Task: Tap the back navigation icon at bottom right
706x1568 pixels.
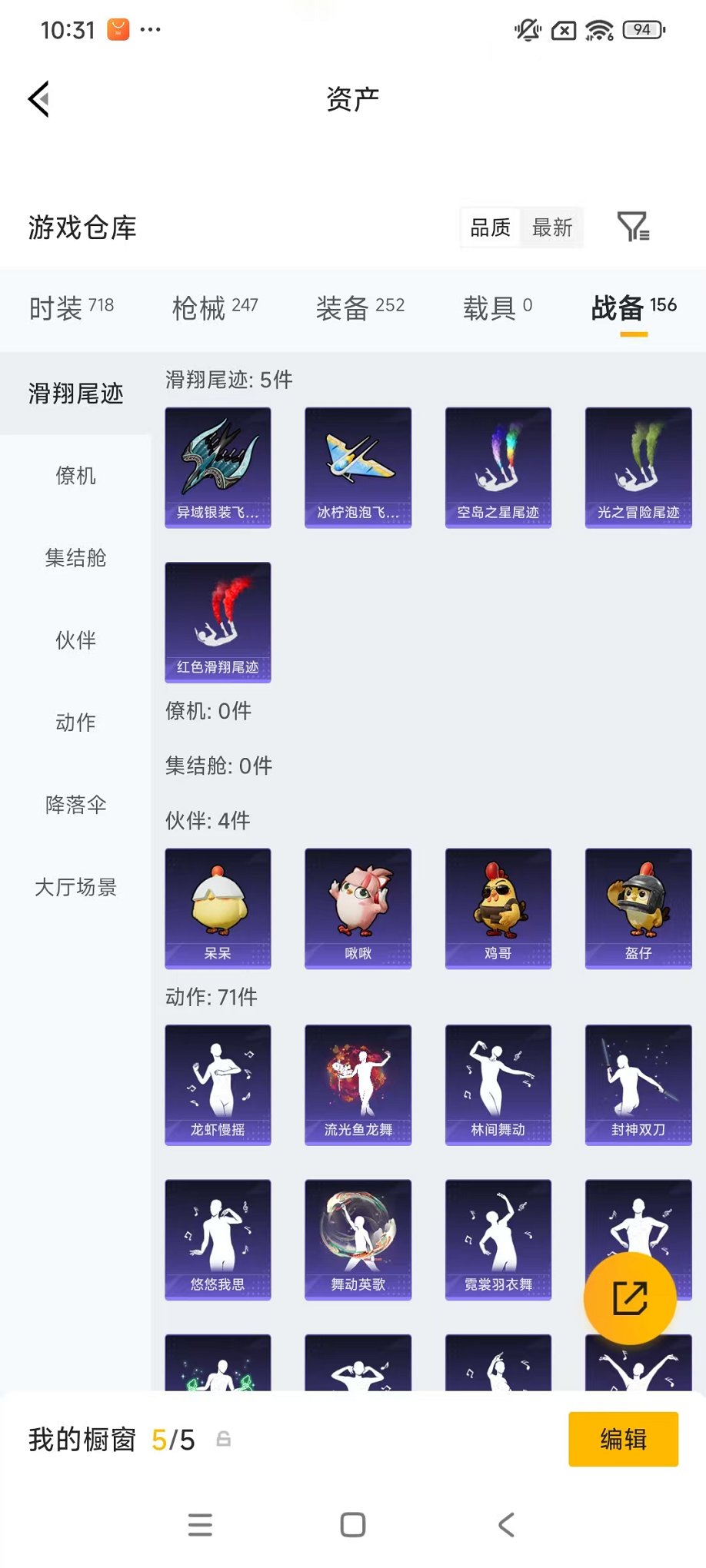Action: [x=505, y=1525]
